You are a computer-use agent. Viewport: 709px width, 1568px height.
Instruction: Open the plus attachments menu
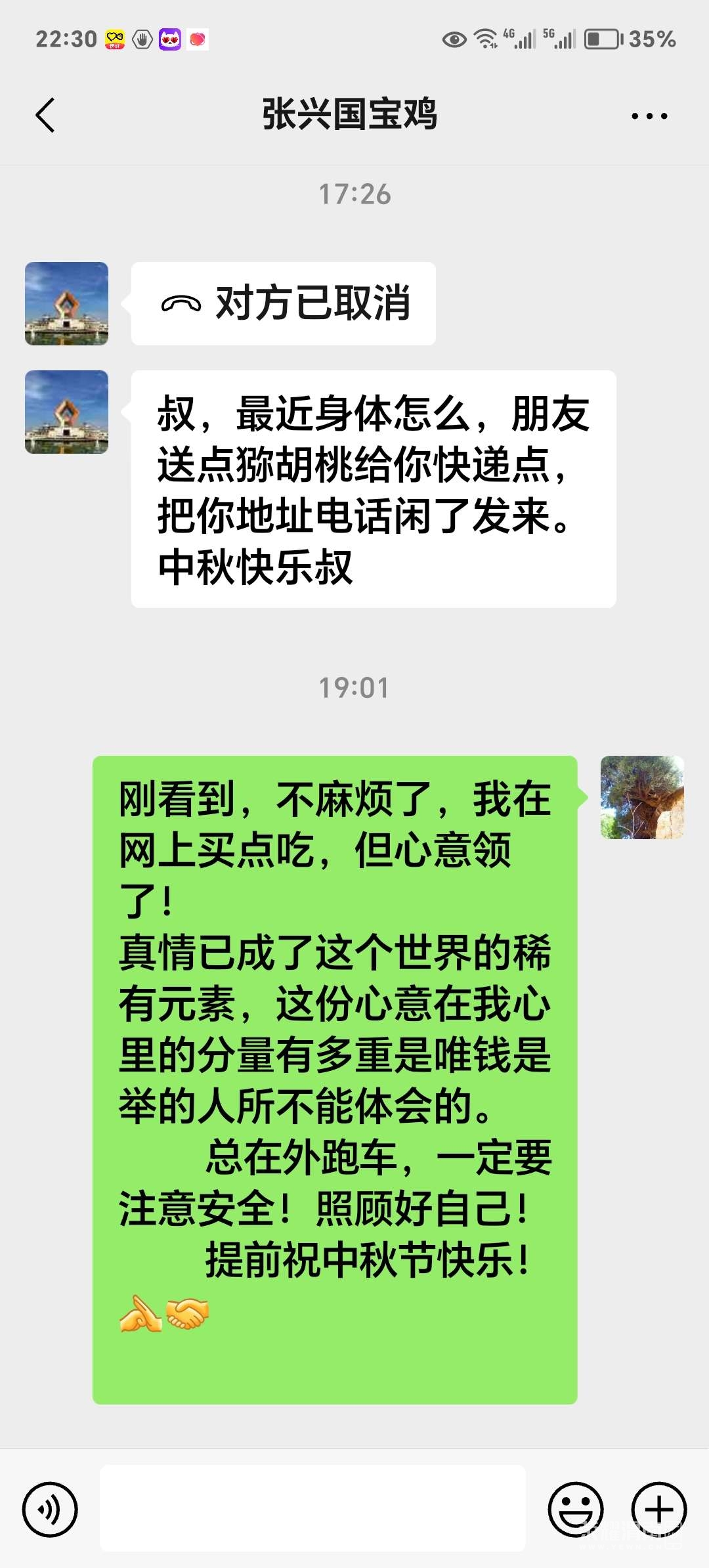[x=659, y=1510]
